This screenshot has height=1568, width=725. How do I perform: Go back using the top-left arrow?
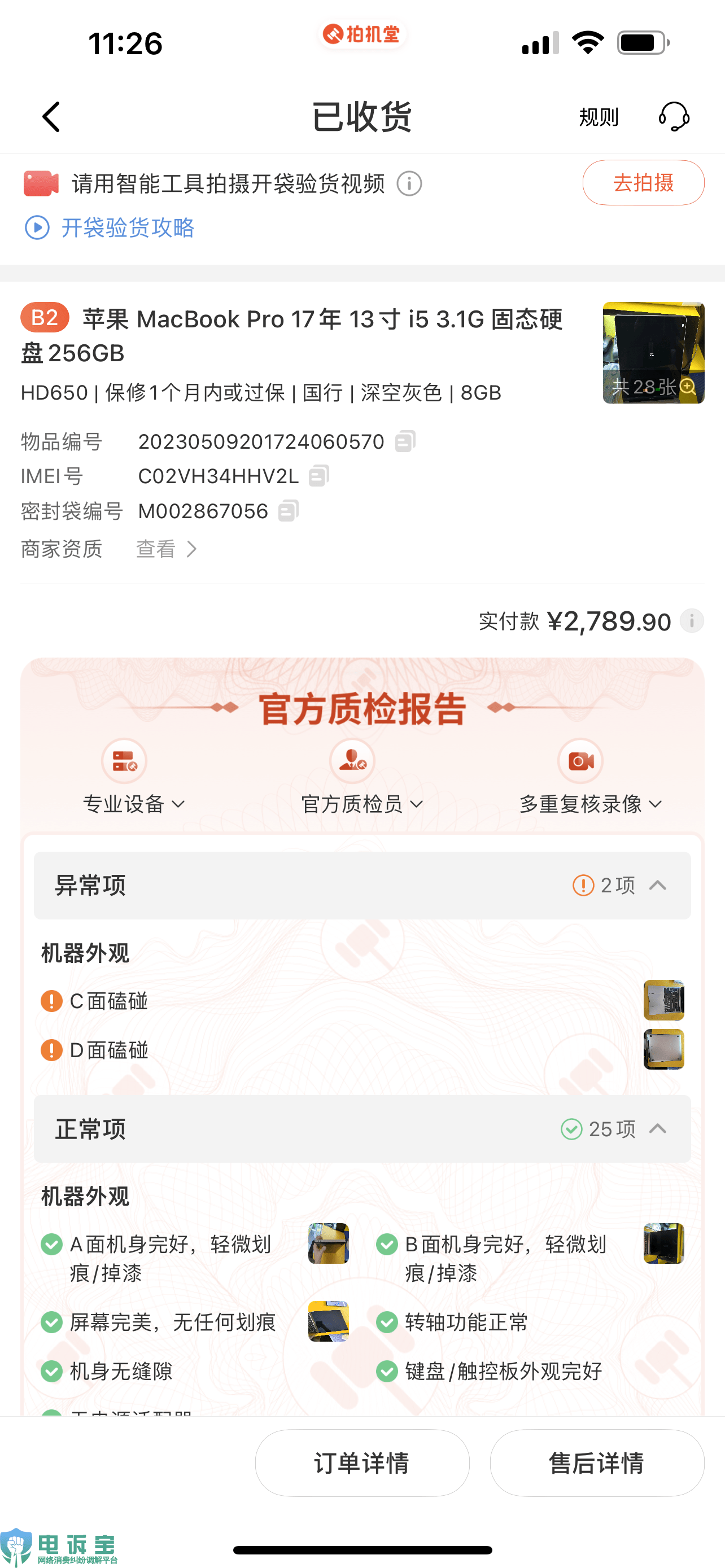click(x=51, y=117)
